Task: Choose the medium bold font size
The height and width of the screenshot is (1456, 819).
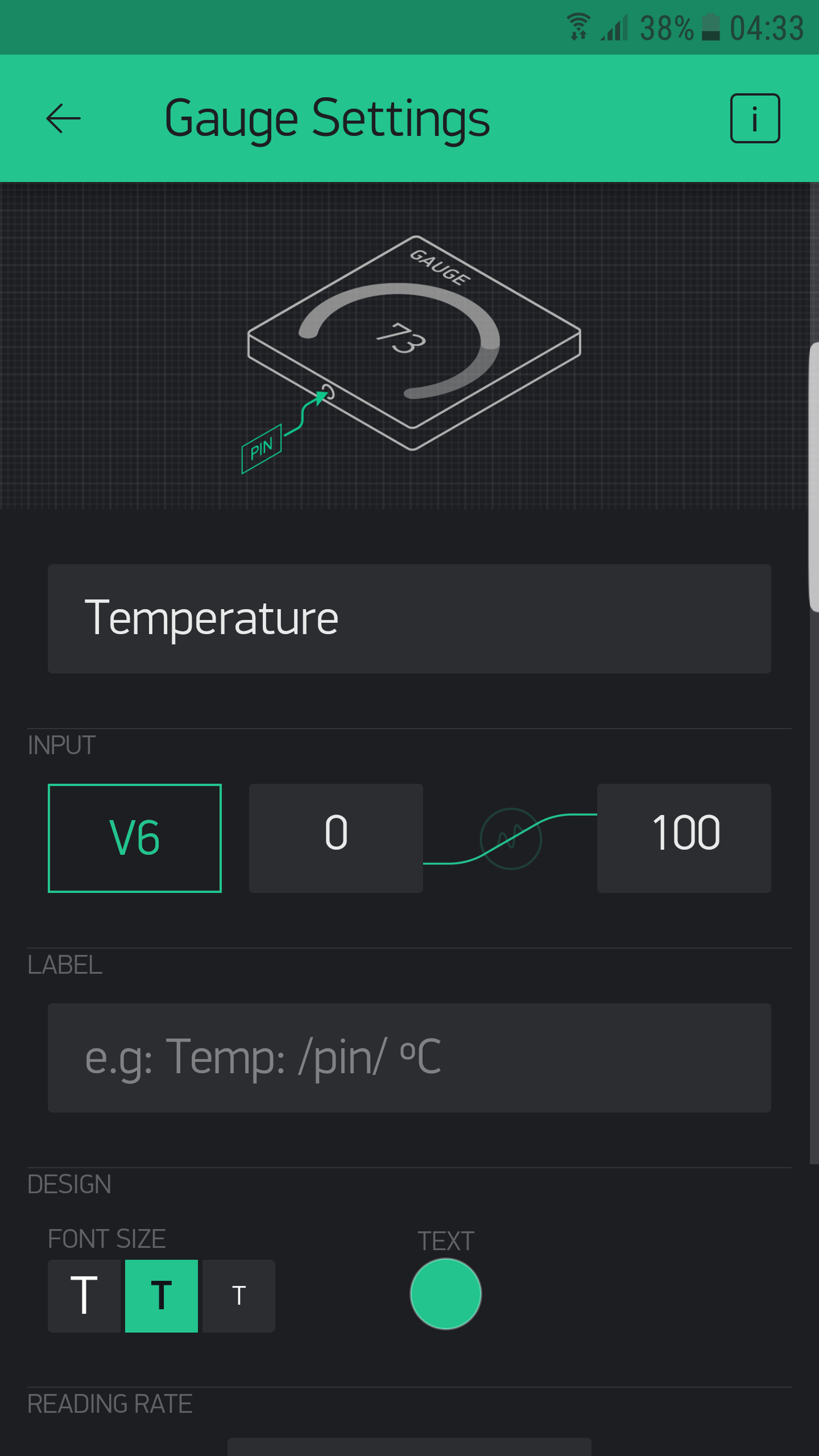Action: click(161, 1295)
